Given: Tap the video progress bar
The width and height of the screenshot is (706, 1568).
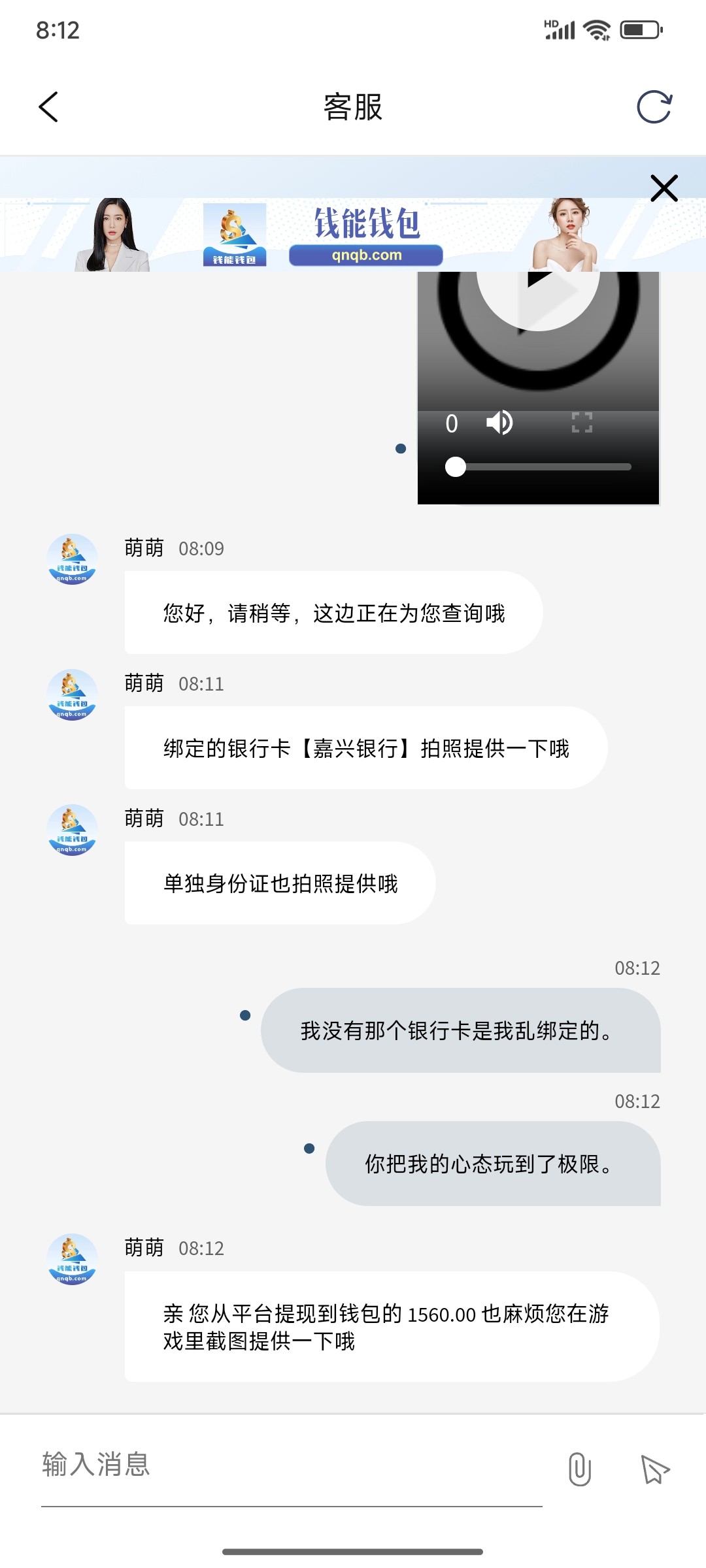Looking at the screenshot, I should pos(538,467).
